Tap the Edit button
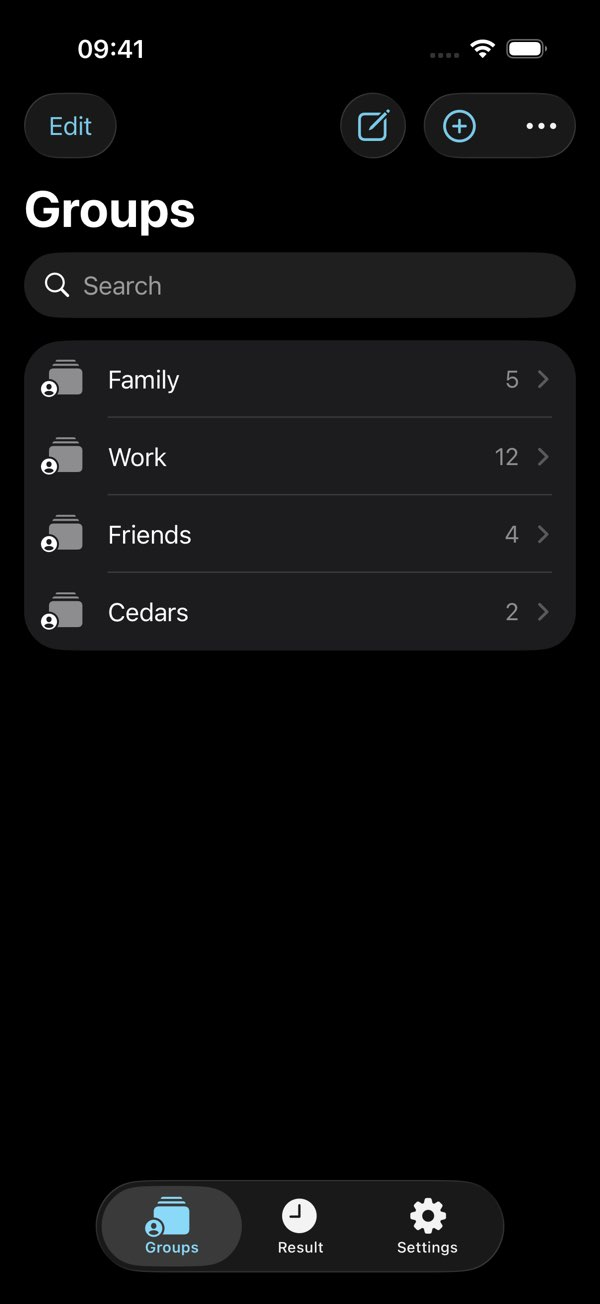Viewport: 600px width, 1304px height. [70, 126]
